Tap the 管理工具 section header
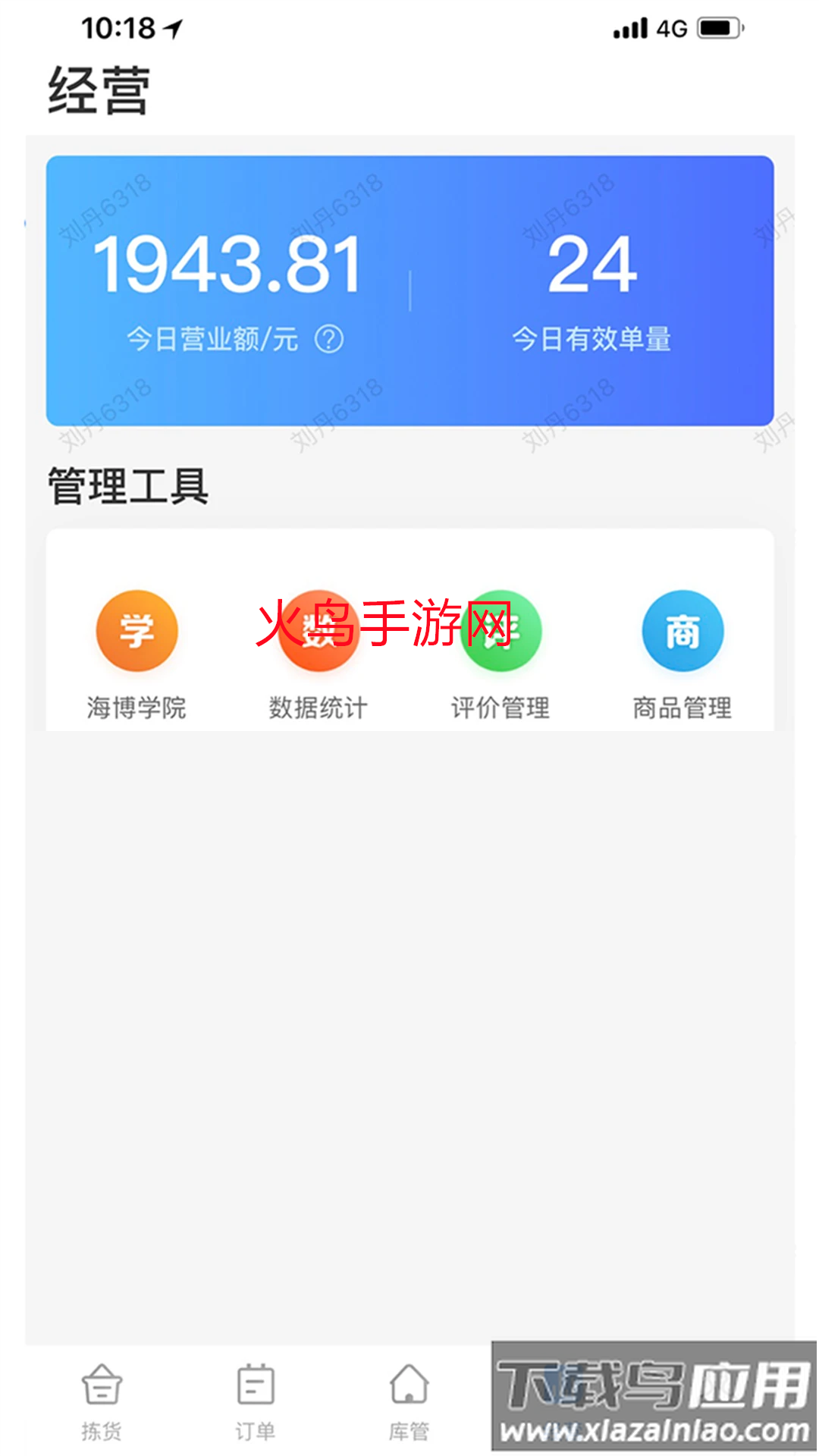 pos(129,483)
